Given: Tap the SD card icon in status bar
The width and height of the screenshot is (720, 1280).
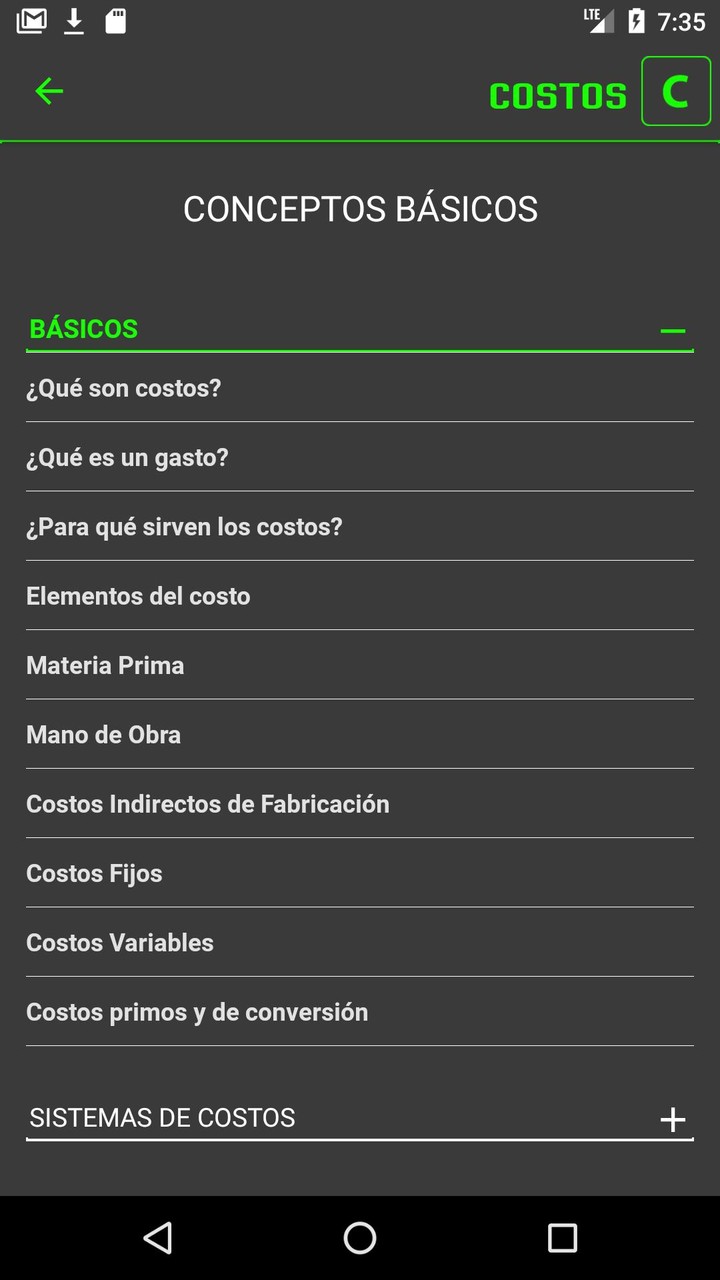Looking at the screenshot, I should click(x=114, y=19).
